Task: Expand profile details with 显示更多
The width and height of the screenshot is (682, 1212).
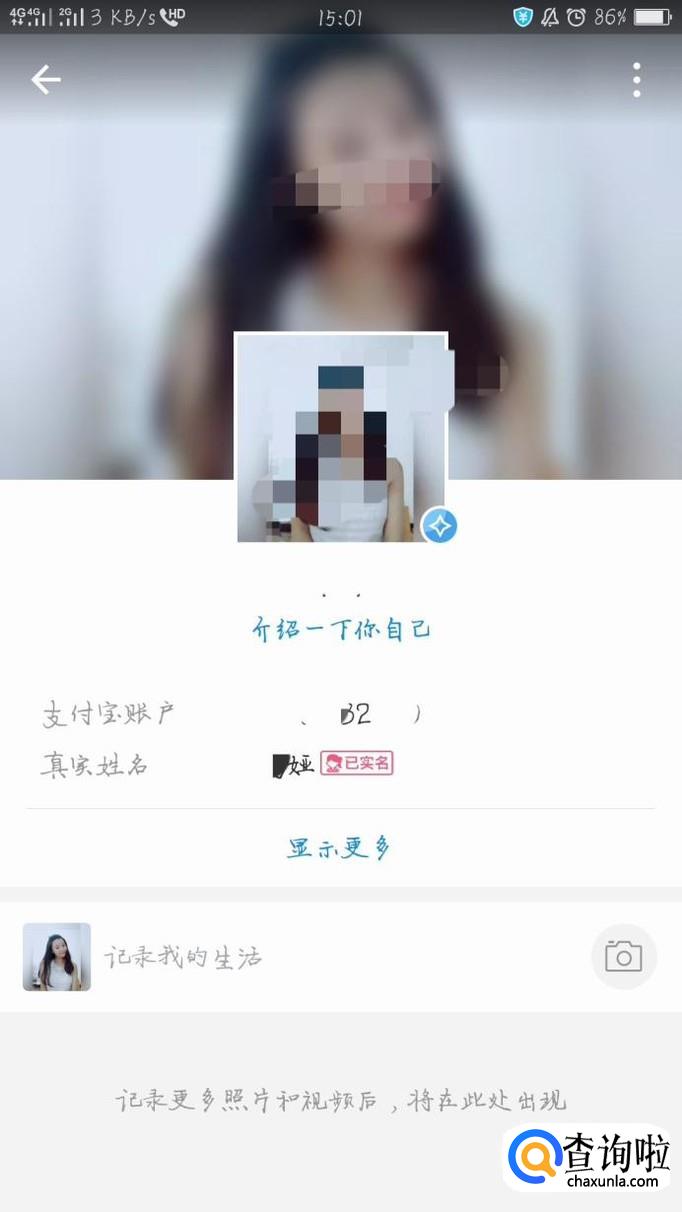Action: tap(339, 849)
